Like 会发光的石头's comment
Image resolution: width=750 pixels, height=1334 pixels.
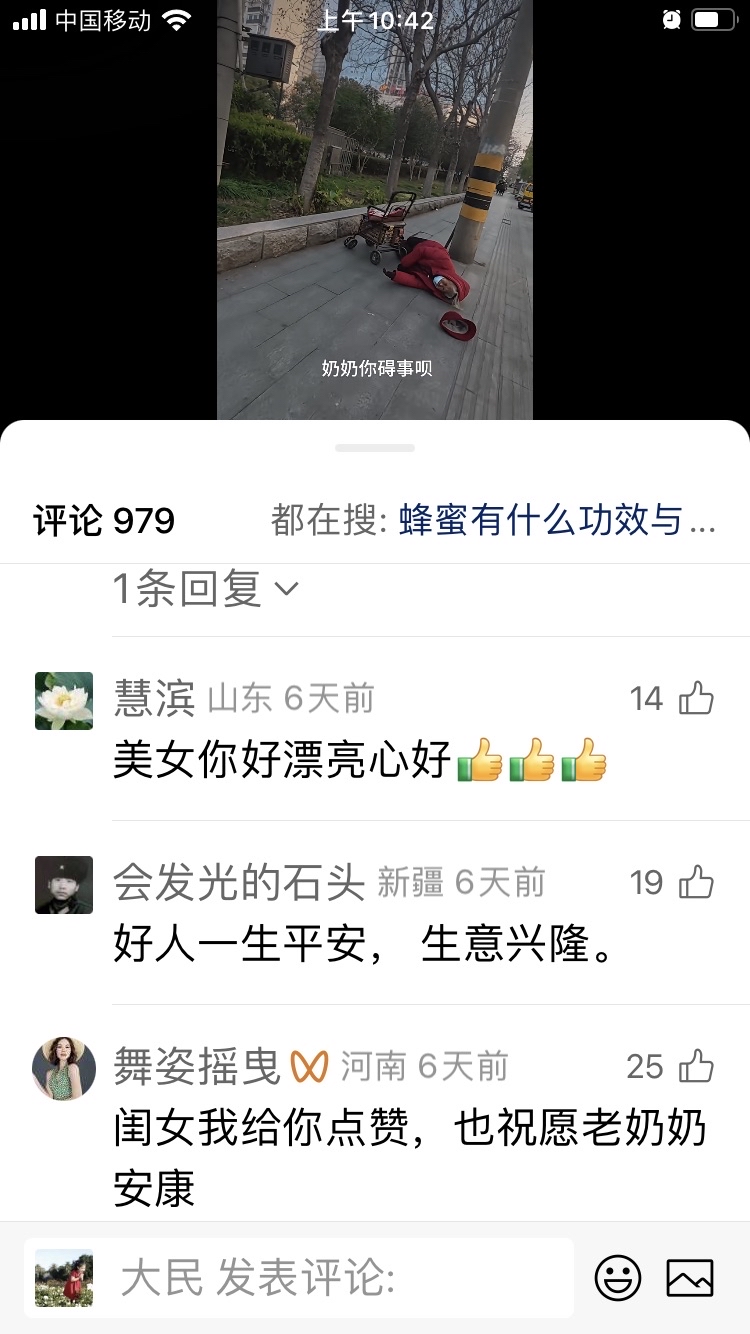(696, 882)
